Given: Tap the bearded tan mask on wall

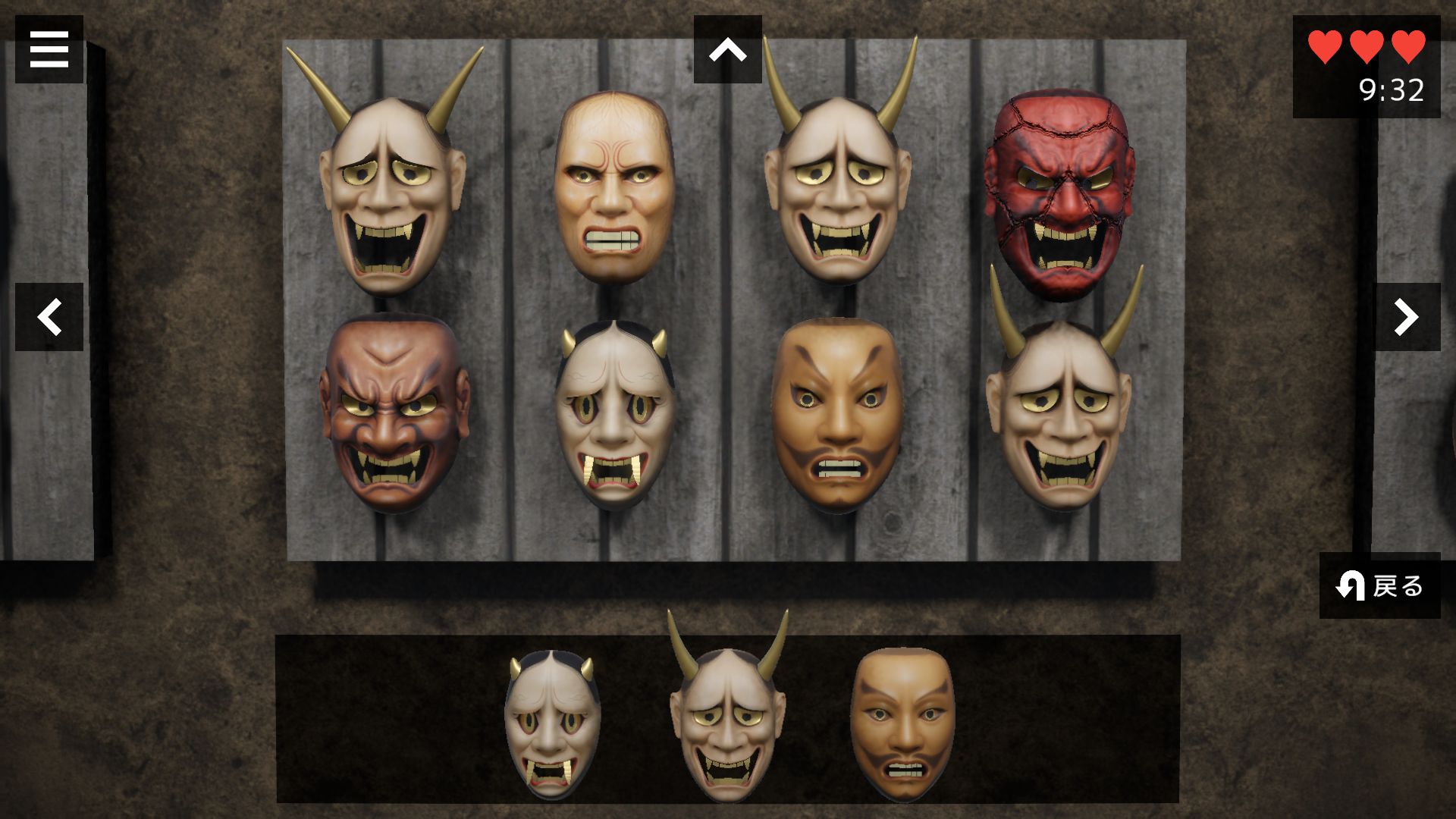Looking at the screenshot, I should [837, 413].
